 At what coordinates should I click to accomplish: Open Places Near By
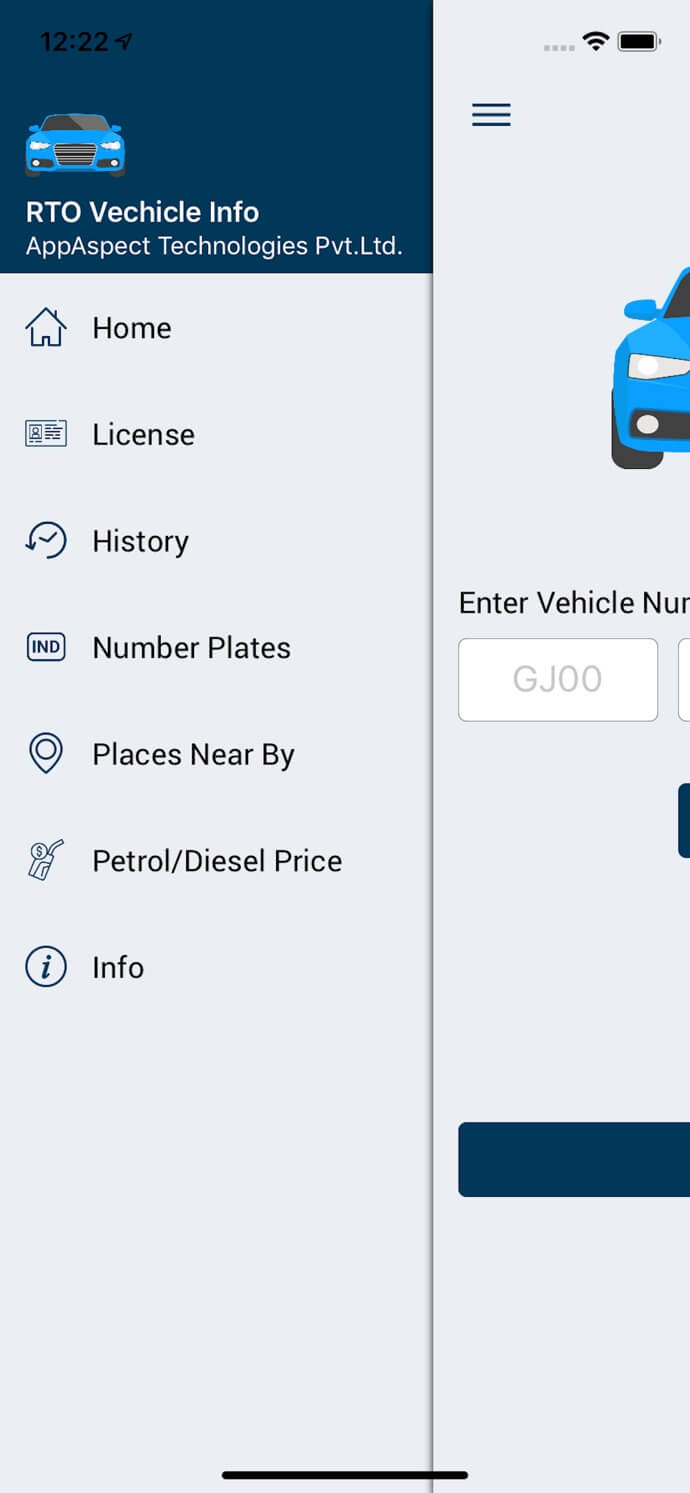(x=193, y=754)
